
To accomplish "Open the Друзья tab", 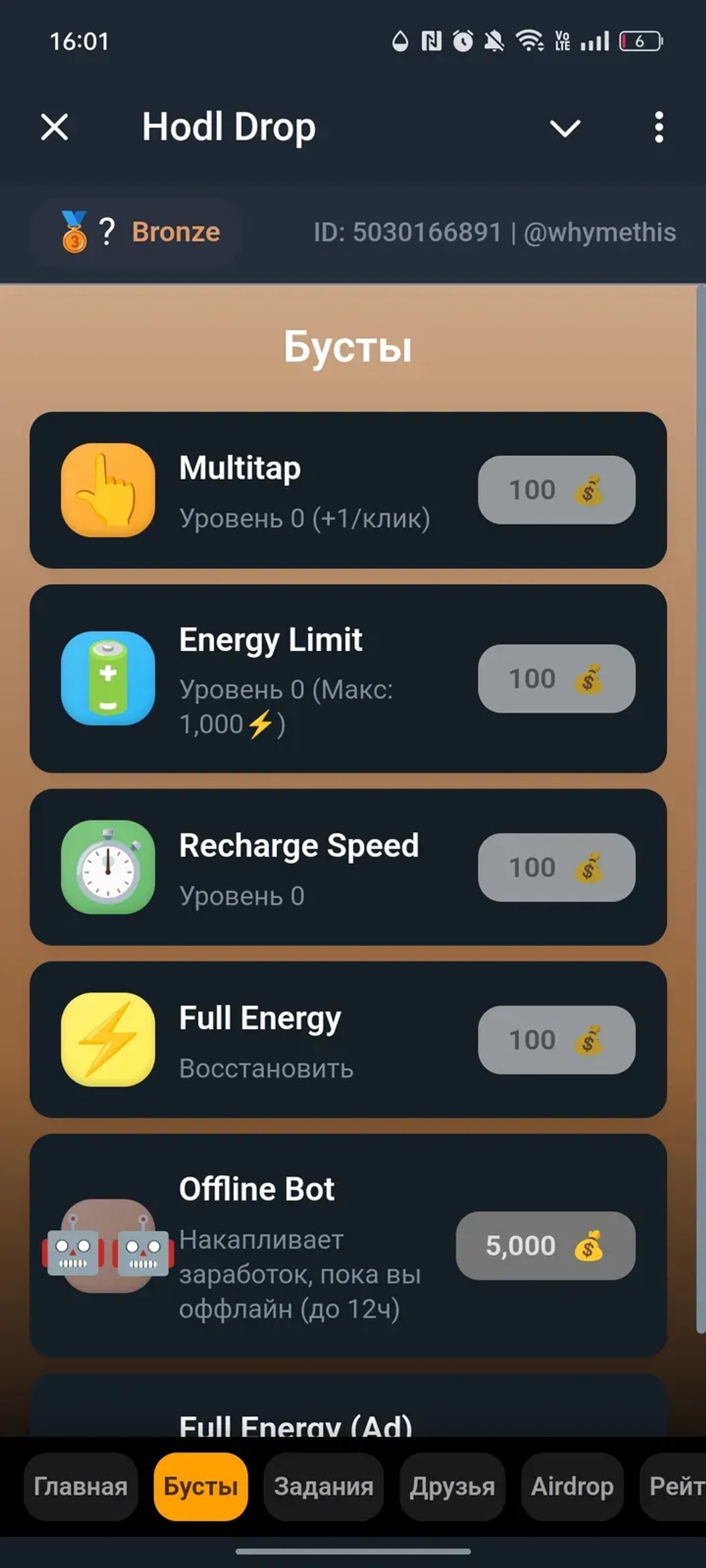I will click(453, 1486).
